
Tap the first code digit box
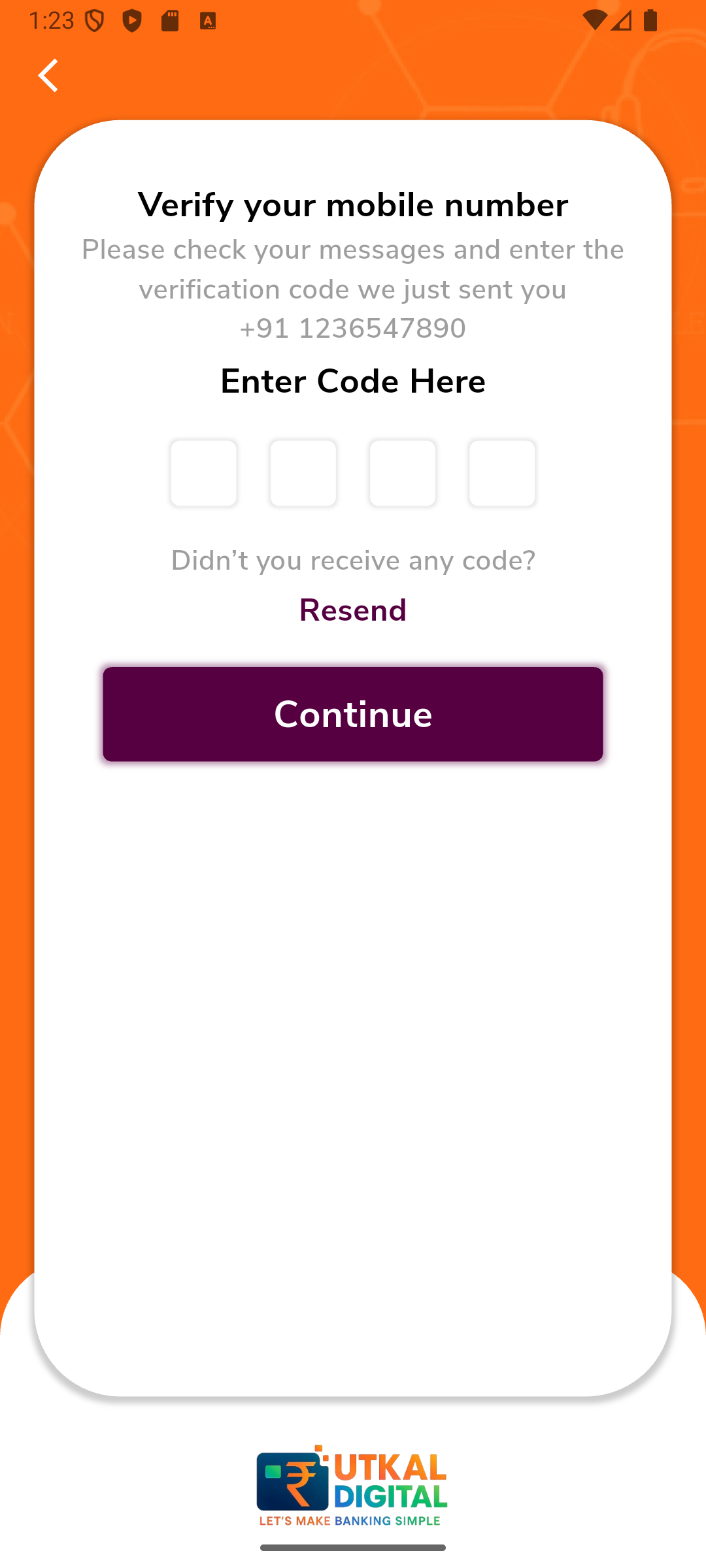pos(204,473)
